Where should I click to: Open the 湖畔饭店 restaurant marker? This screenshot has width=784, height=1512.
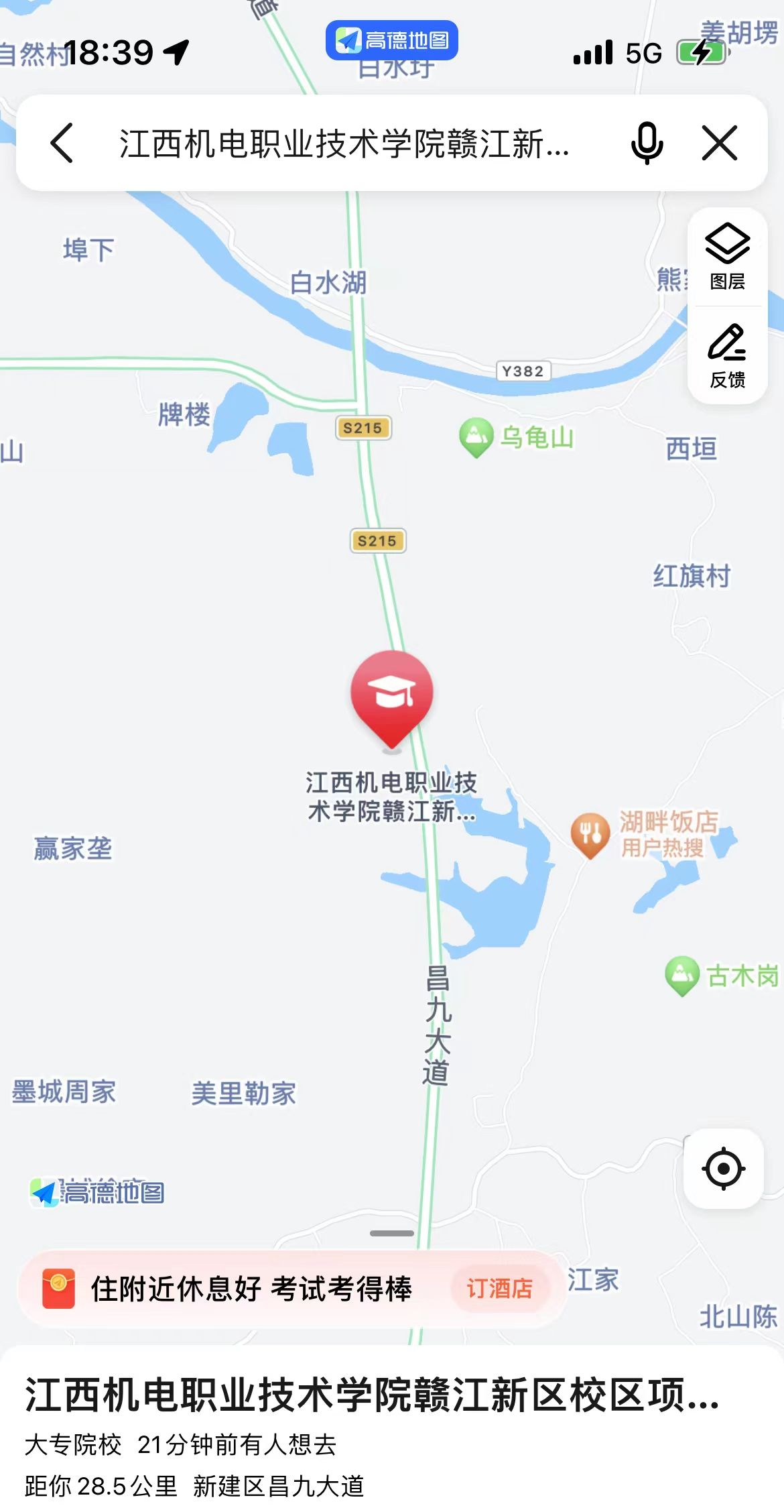(590, 835)
